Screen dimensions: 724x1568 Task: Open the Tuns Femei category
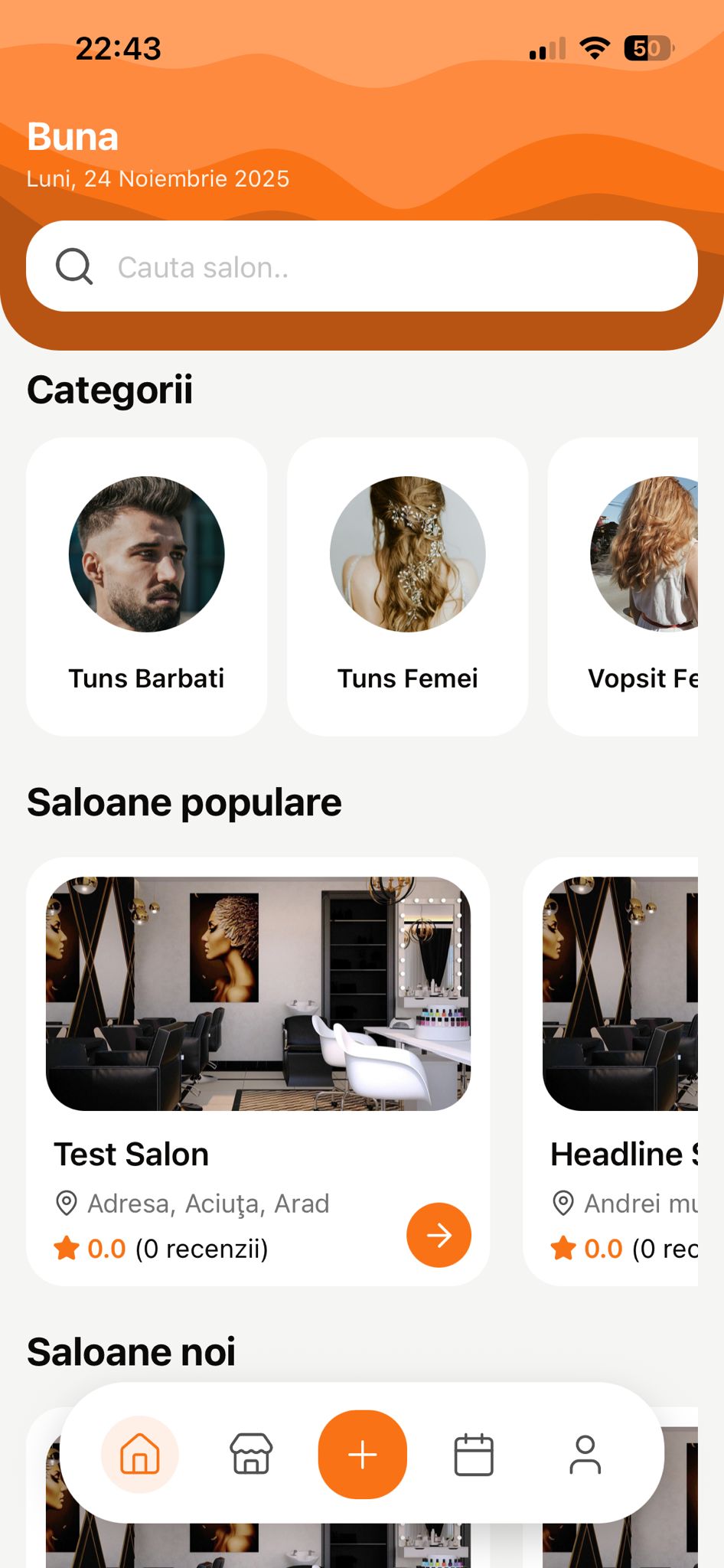point(407,586)
